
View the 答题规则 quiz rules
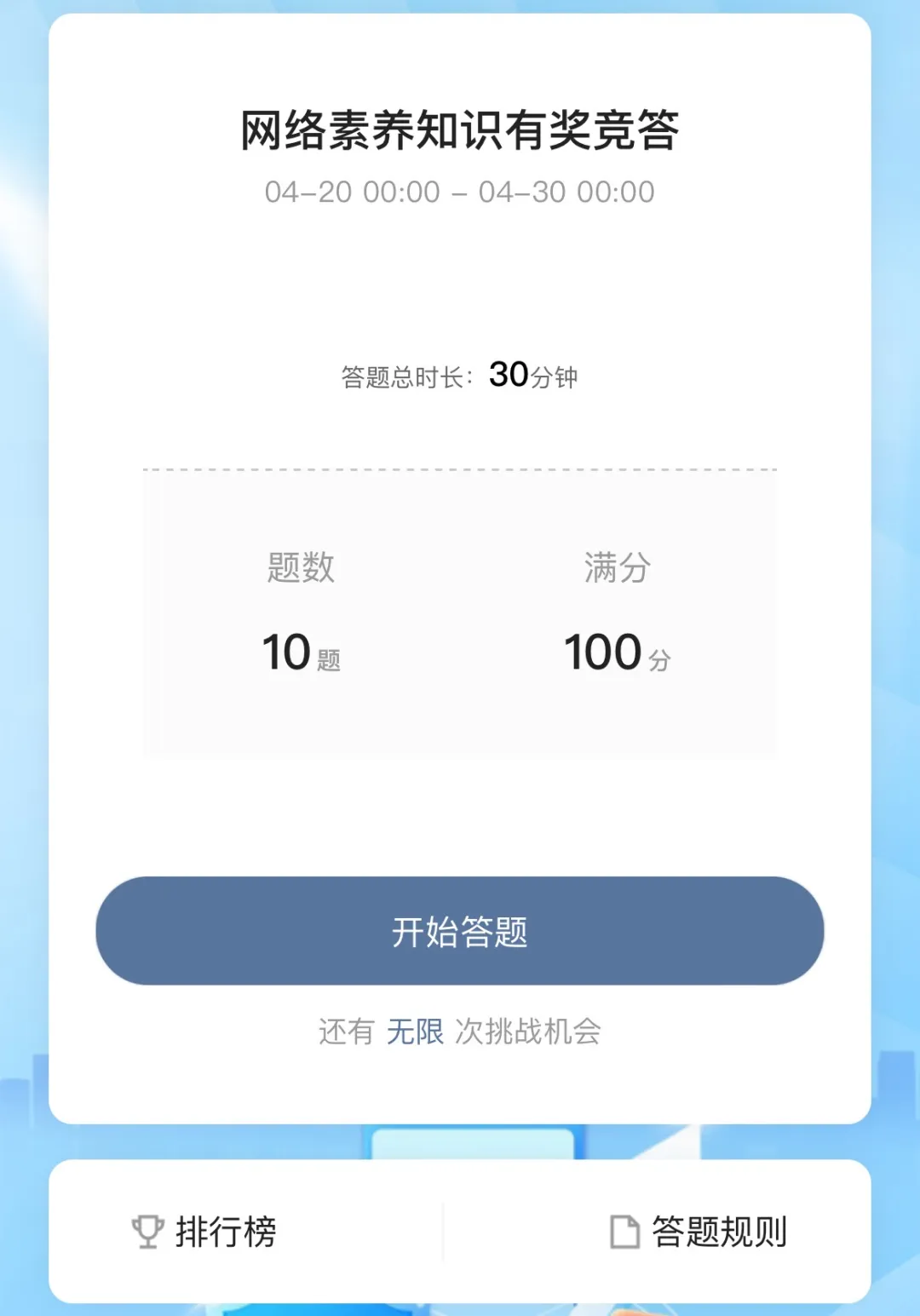pos(699,1232)
